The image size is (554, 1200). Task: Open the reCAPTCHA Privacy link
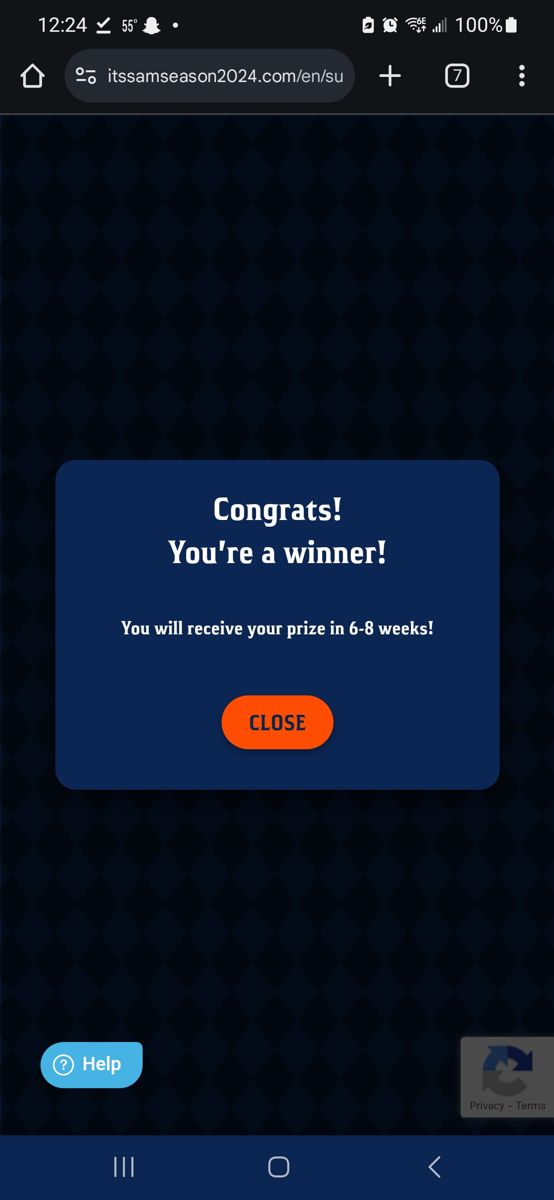487,1105
